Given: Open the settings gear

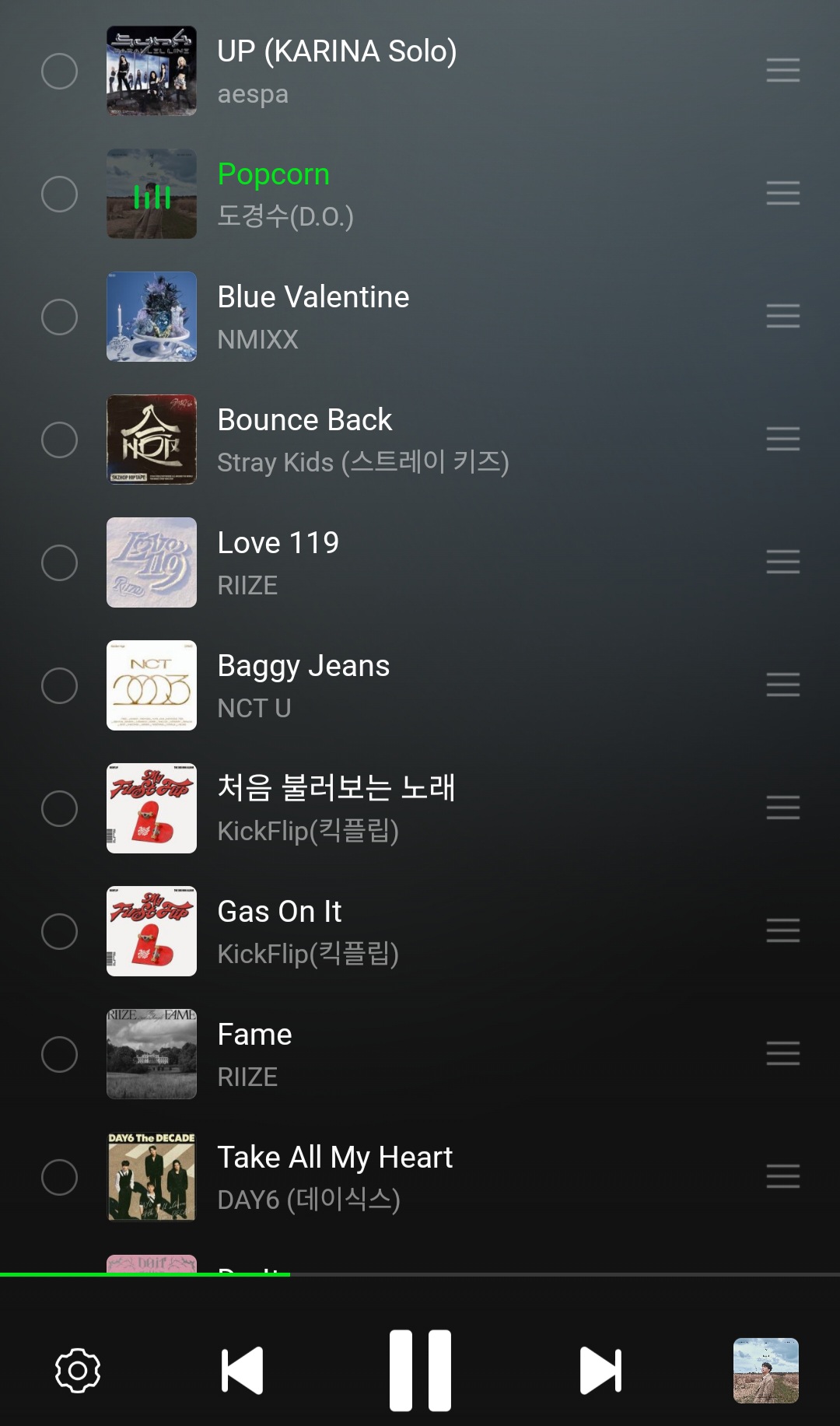Looking at the screenshot, I should (78, 1370).
